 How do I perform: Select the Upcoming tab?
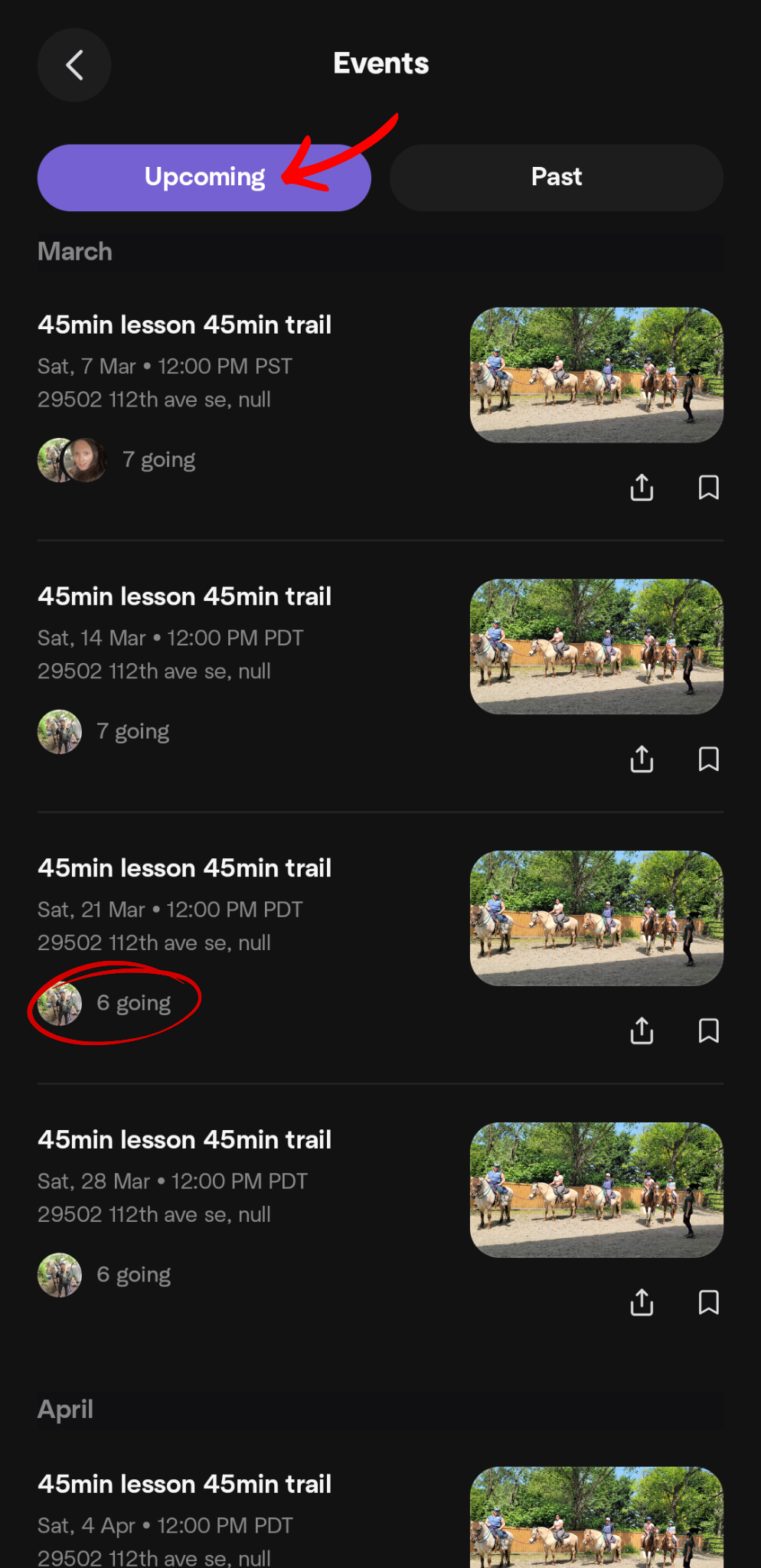click(x=204, y=178)
